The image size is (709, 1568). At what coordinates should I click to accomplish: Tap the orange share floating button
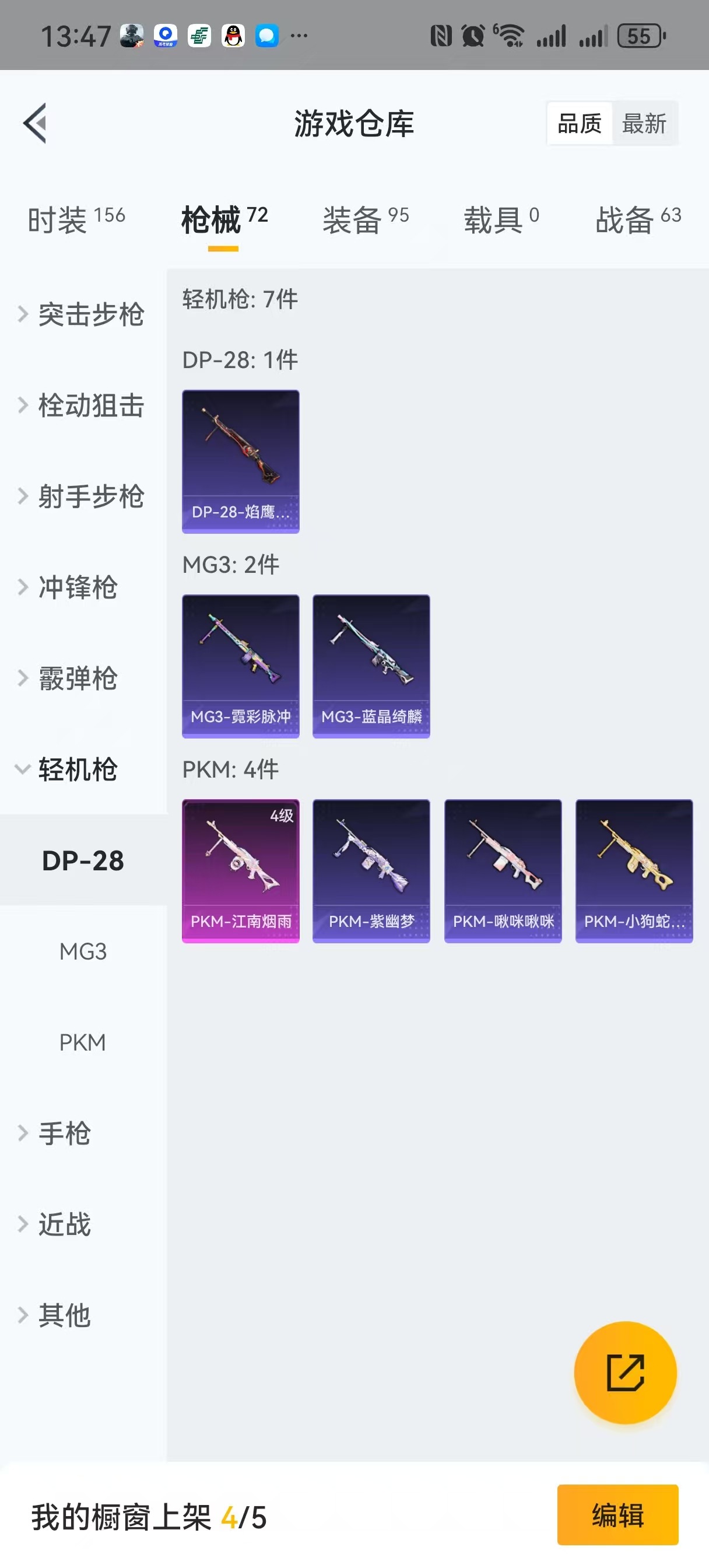pos(625,1373)
